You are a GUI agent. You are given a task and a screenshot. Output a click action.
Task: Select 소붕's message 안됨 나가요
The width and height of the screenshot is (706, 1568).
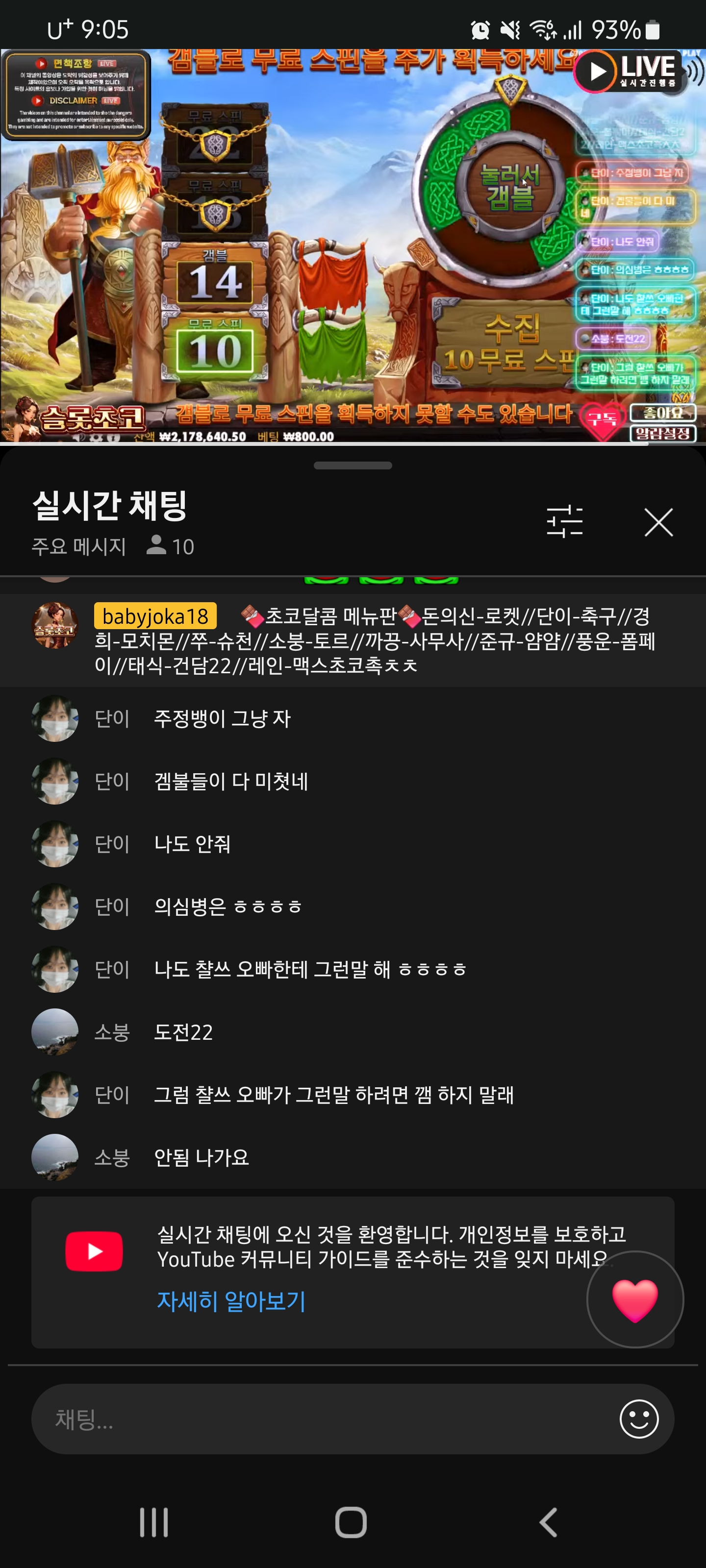pos(201,1158)
